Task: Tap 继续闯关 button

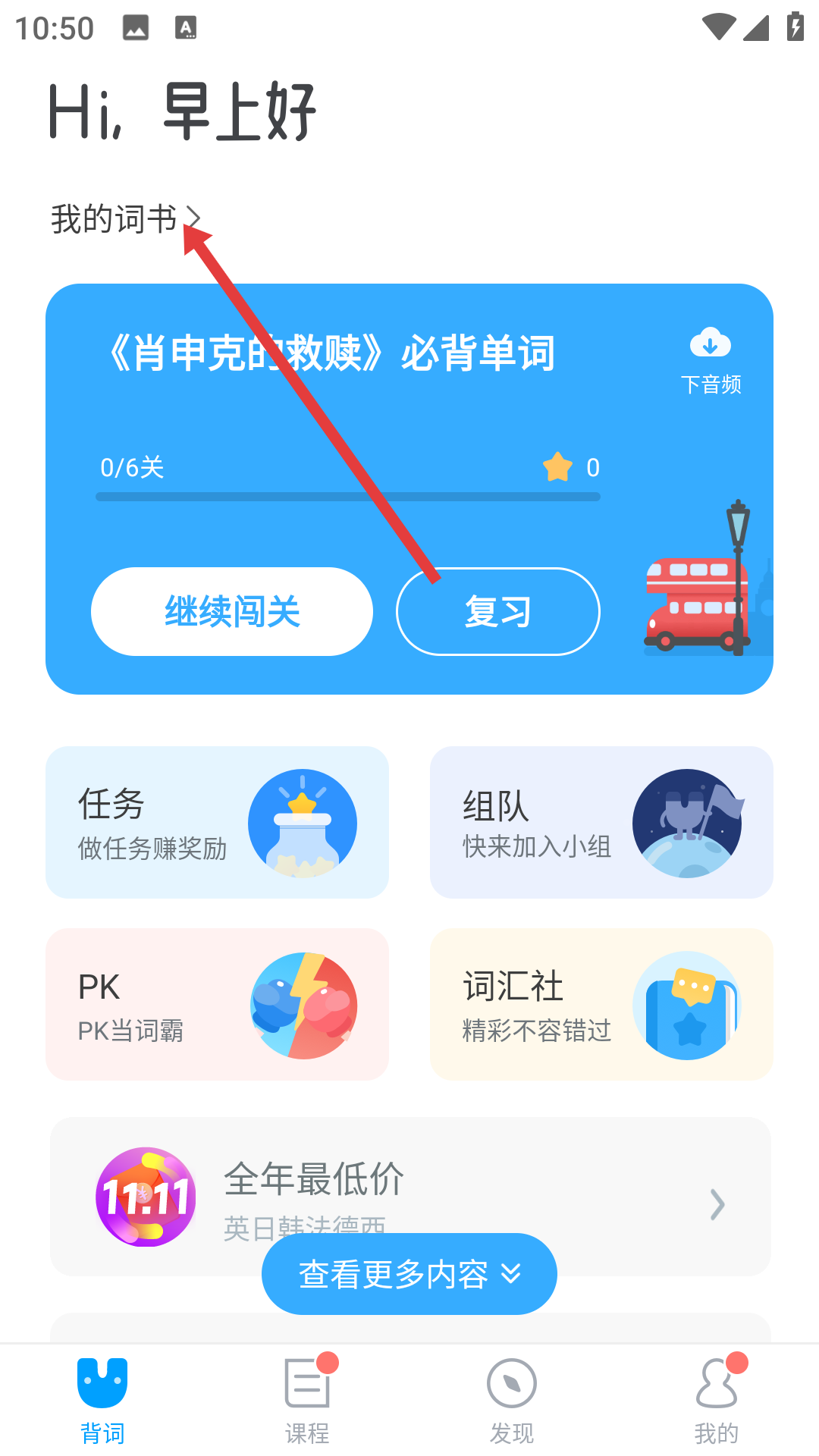Action: pos(232,611)
